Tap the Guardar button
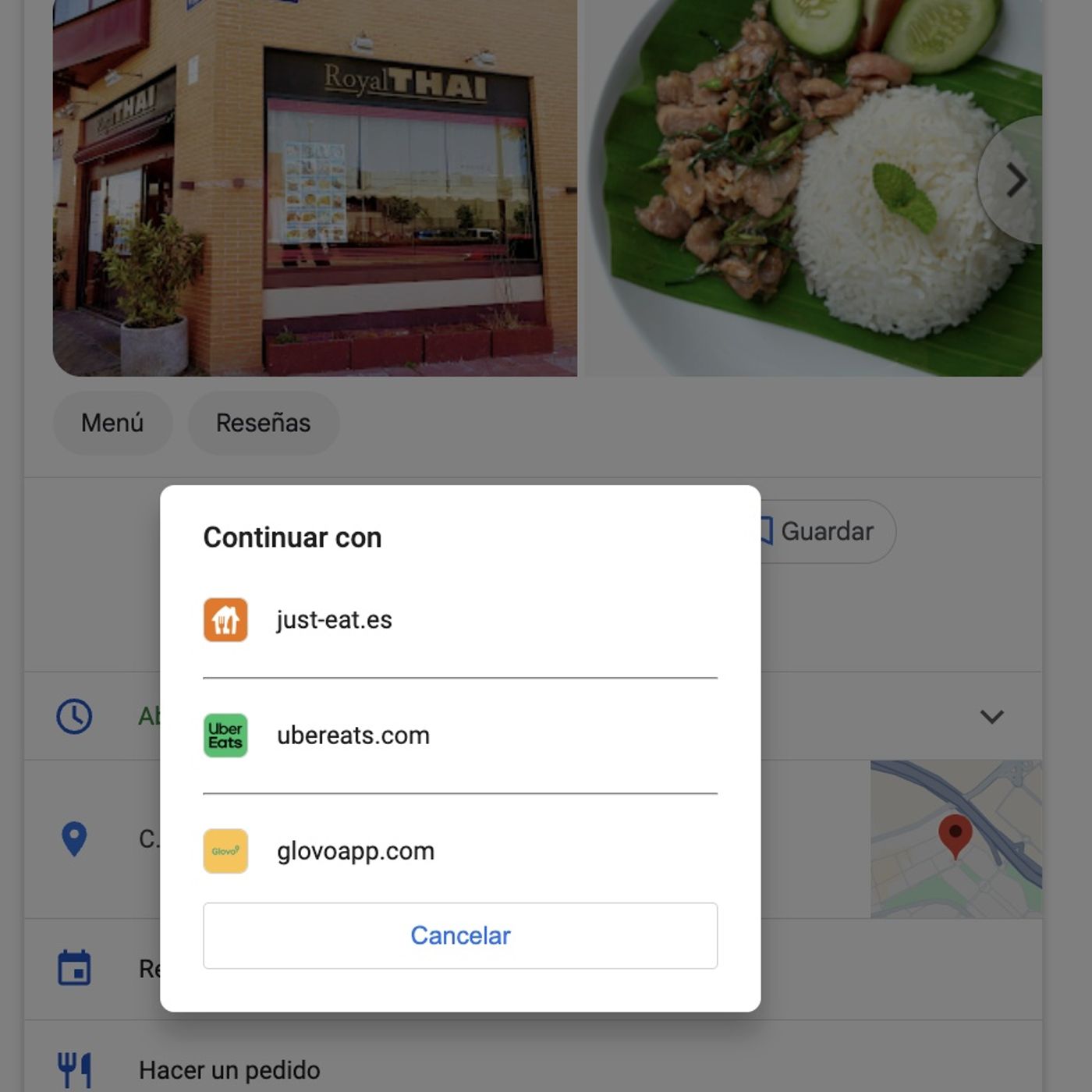Viewport: 1092px width, 1092px height. 826,532
